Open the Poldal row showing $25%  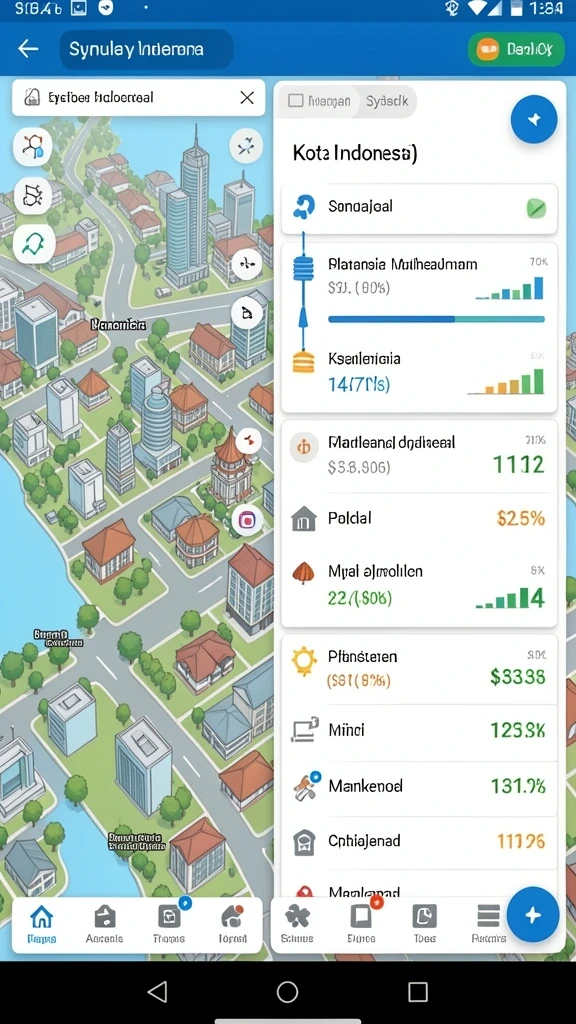419,519
